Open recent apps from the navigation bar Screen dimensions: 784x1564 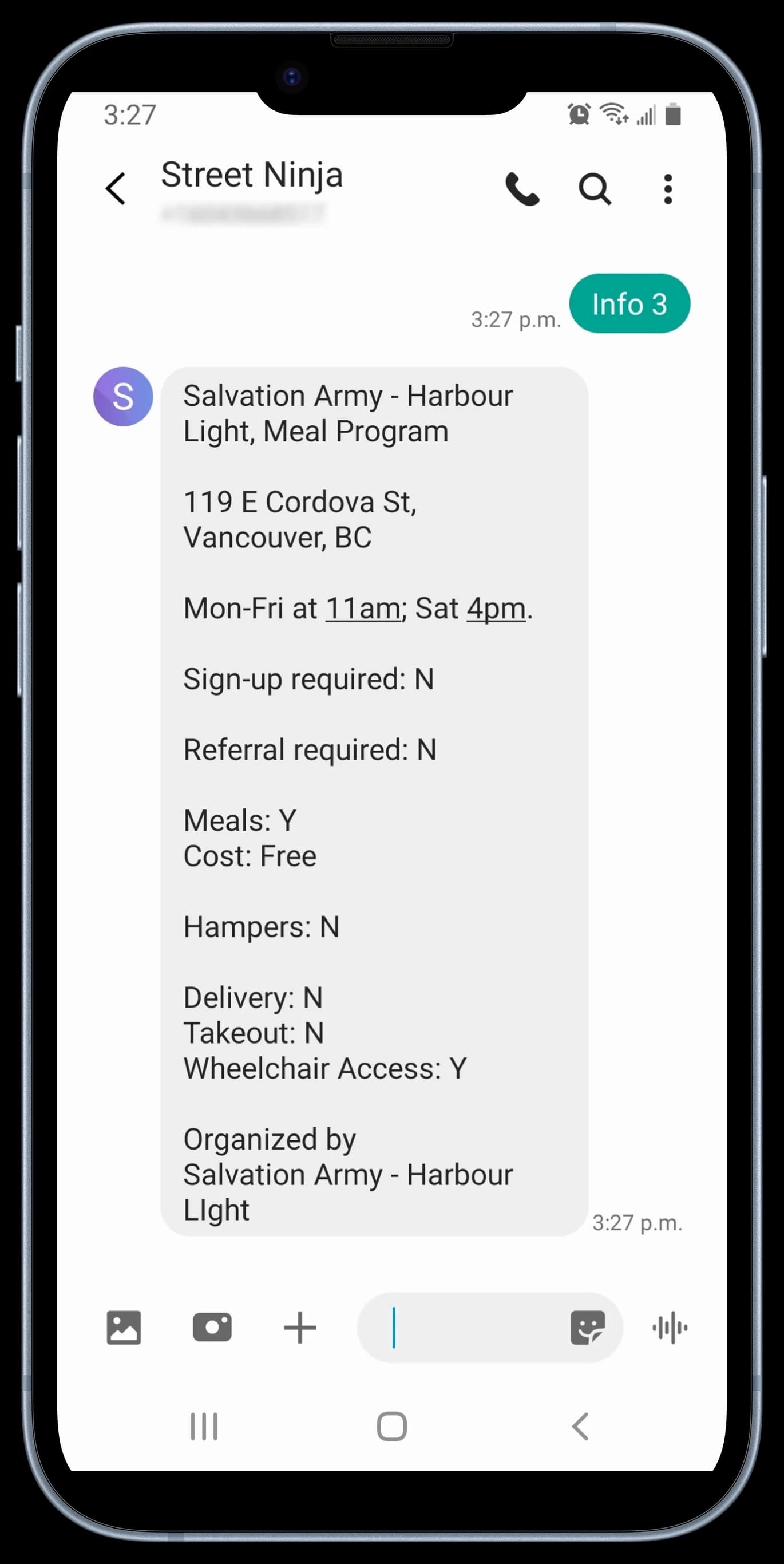(204, 1426)
